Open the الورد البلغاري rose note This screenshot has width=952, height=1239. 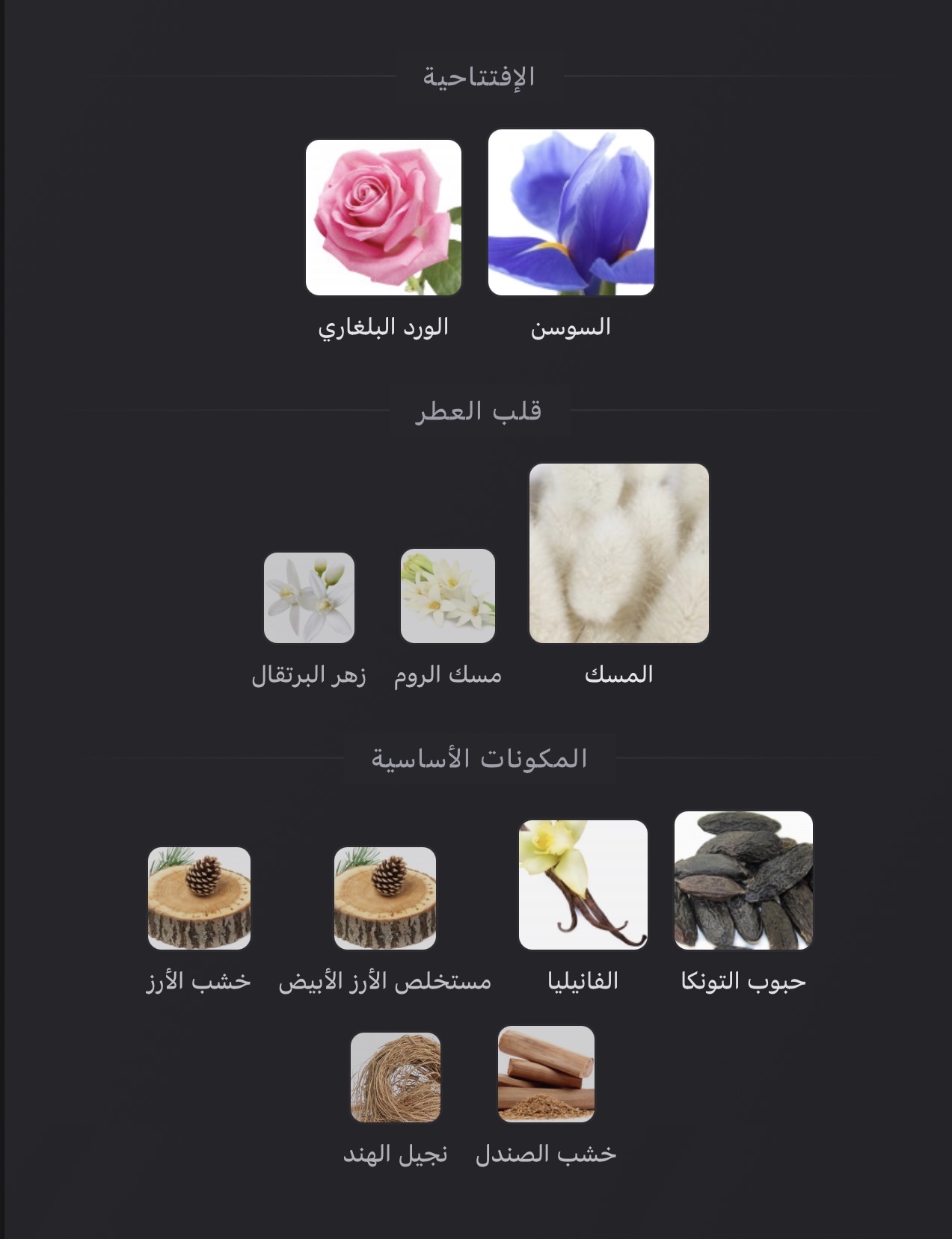tap(384, 218)
